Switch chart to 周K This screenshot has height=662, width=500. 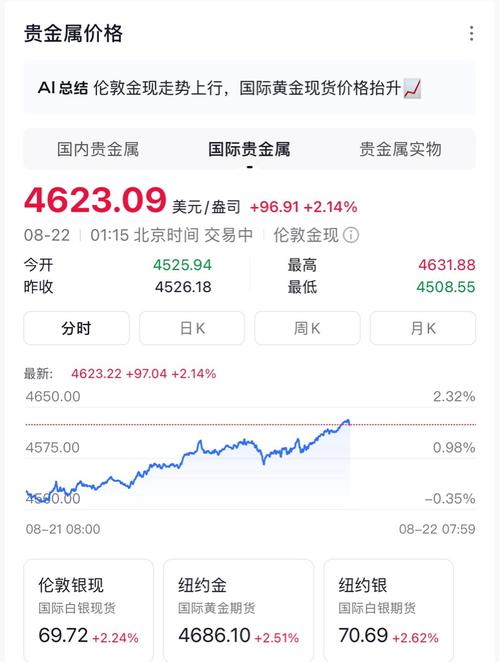point(307,328)
